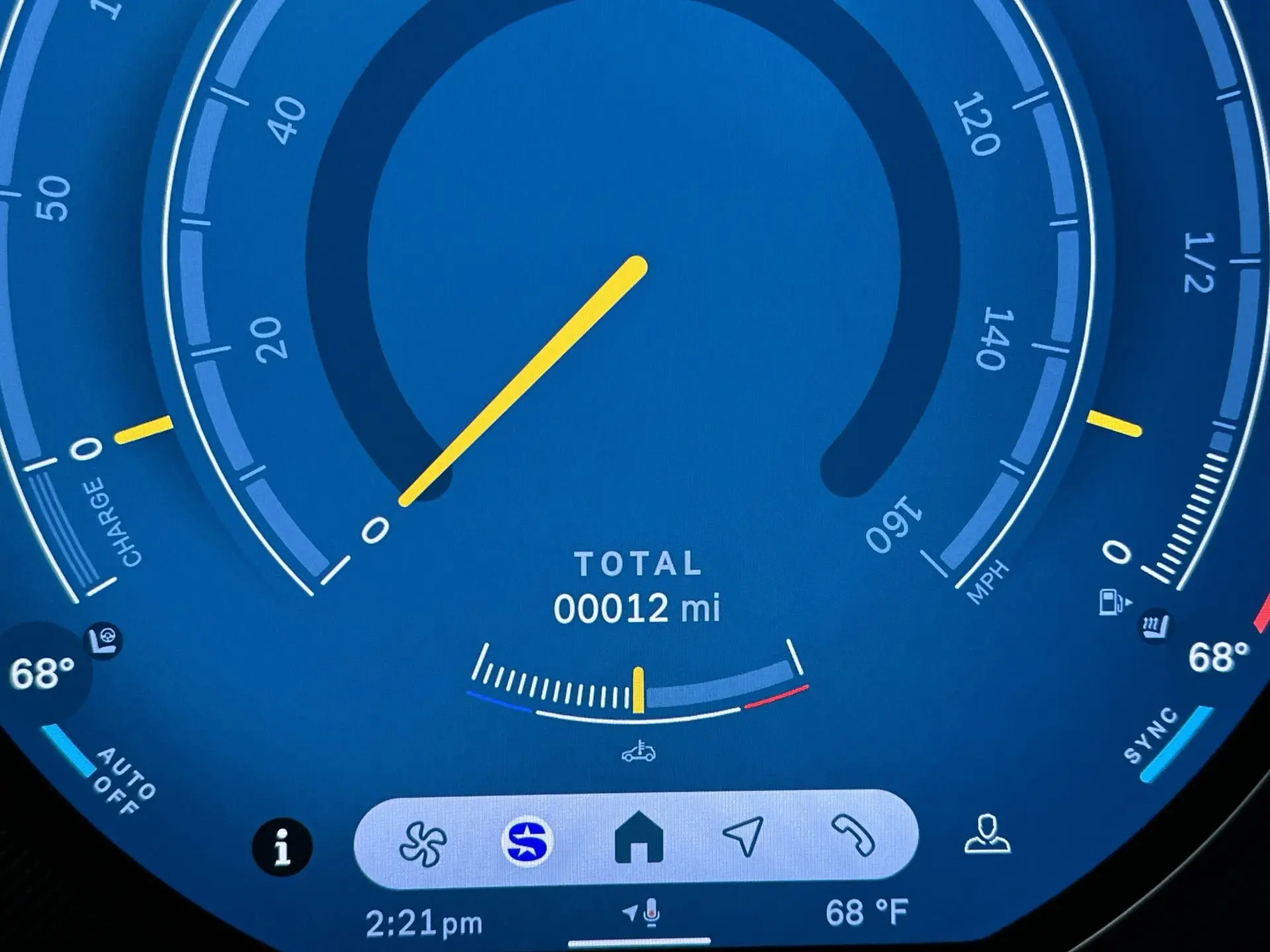Viewport: 1270px width, 952px height.
Task: Open the driver profile icon
Action: coord(987,834)
